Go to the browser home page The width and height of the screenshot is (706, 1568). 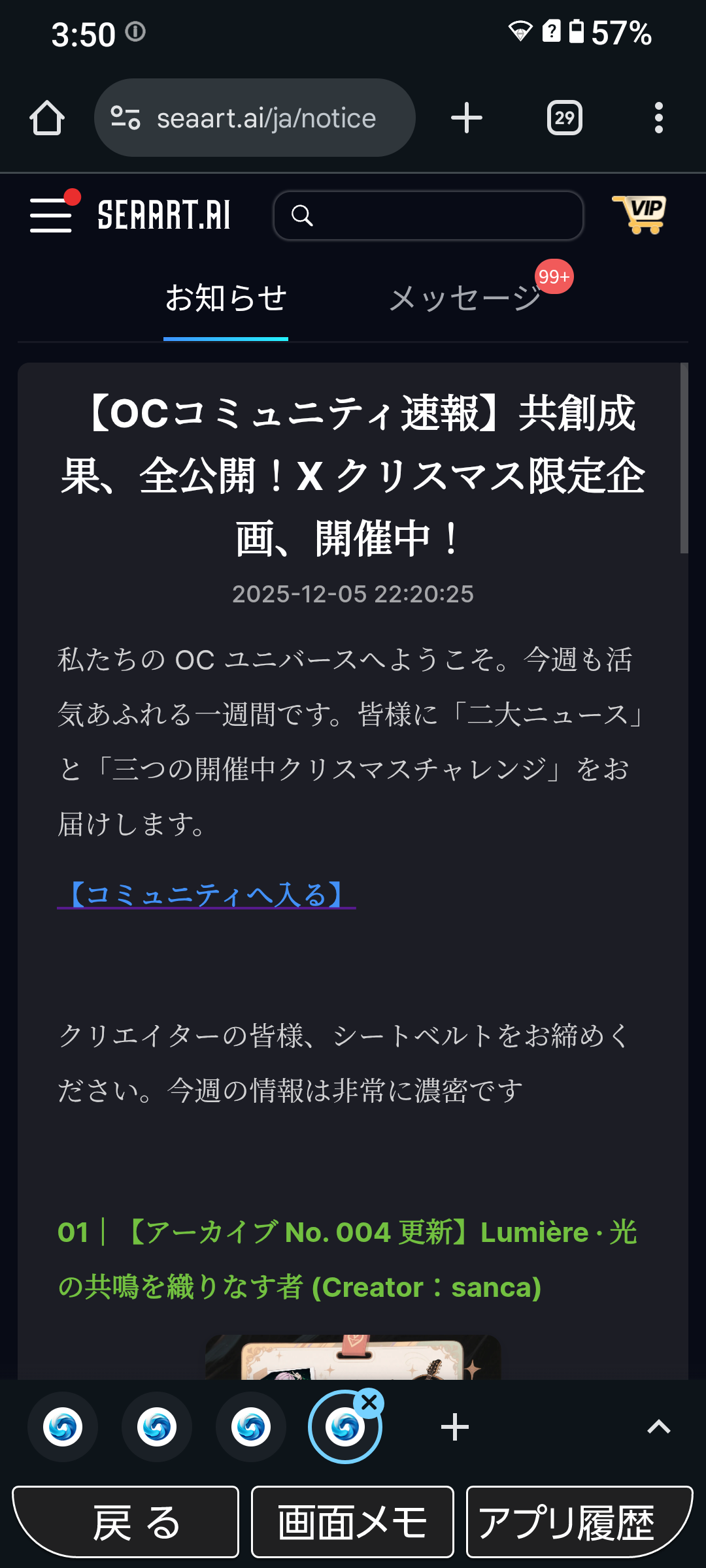[47, 118]
